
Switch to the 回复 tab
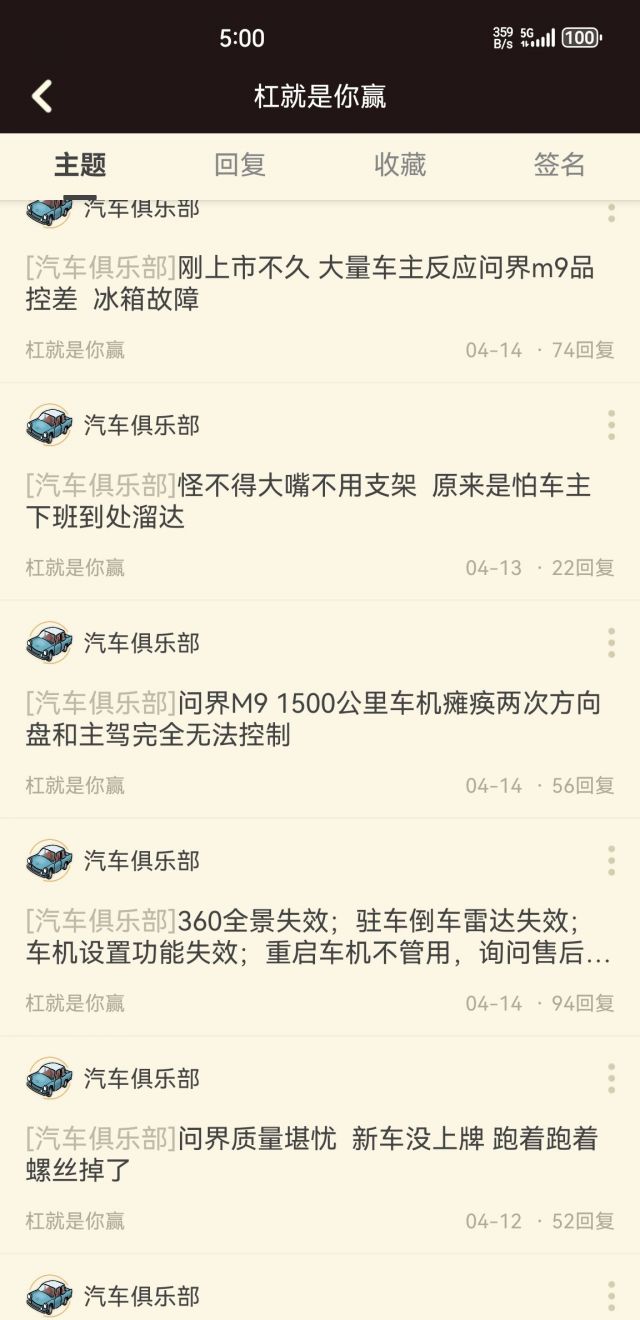[240, 165]
